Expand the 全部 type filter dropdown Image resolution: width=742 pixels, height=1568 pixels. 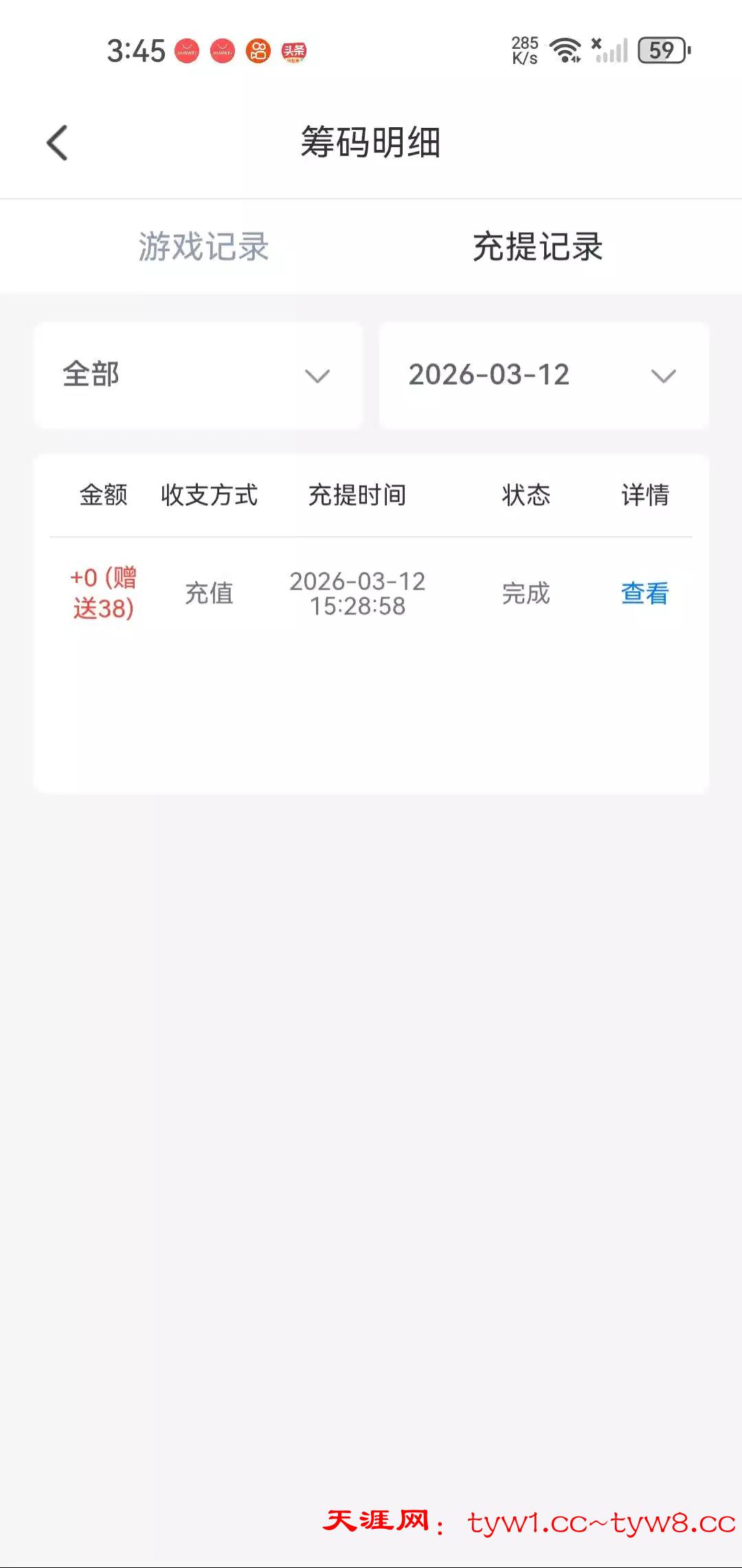pos(198,375)
